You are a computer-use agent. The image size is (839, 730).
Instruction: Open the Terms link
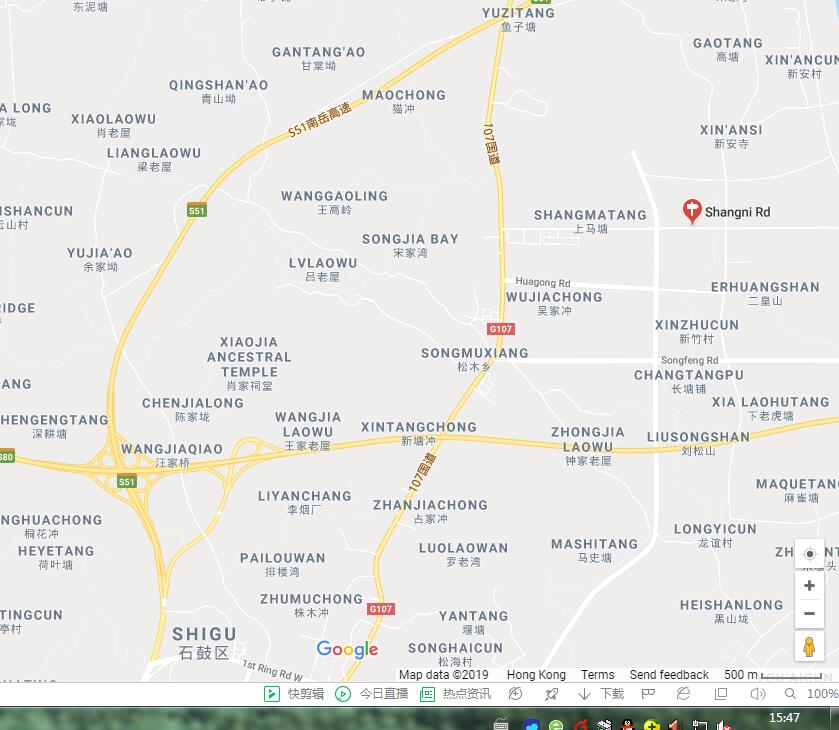[597, 675]
